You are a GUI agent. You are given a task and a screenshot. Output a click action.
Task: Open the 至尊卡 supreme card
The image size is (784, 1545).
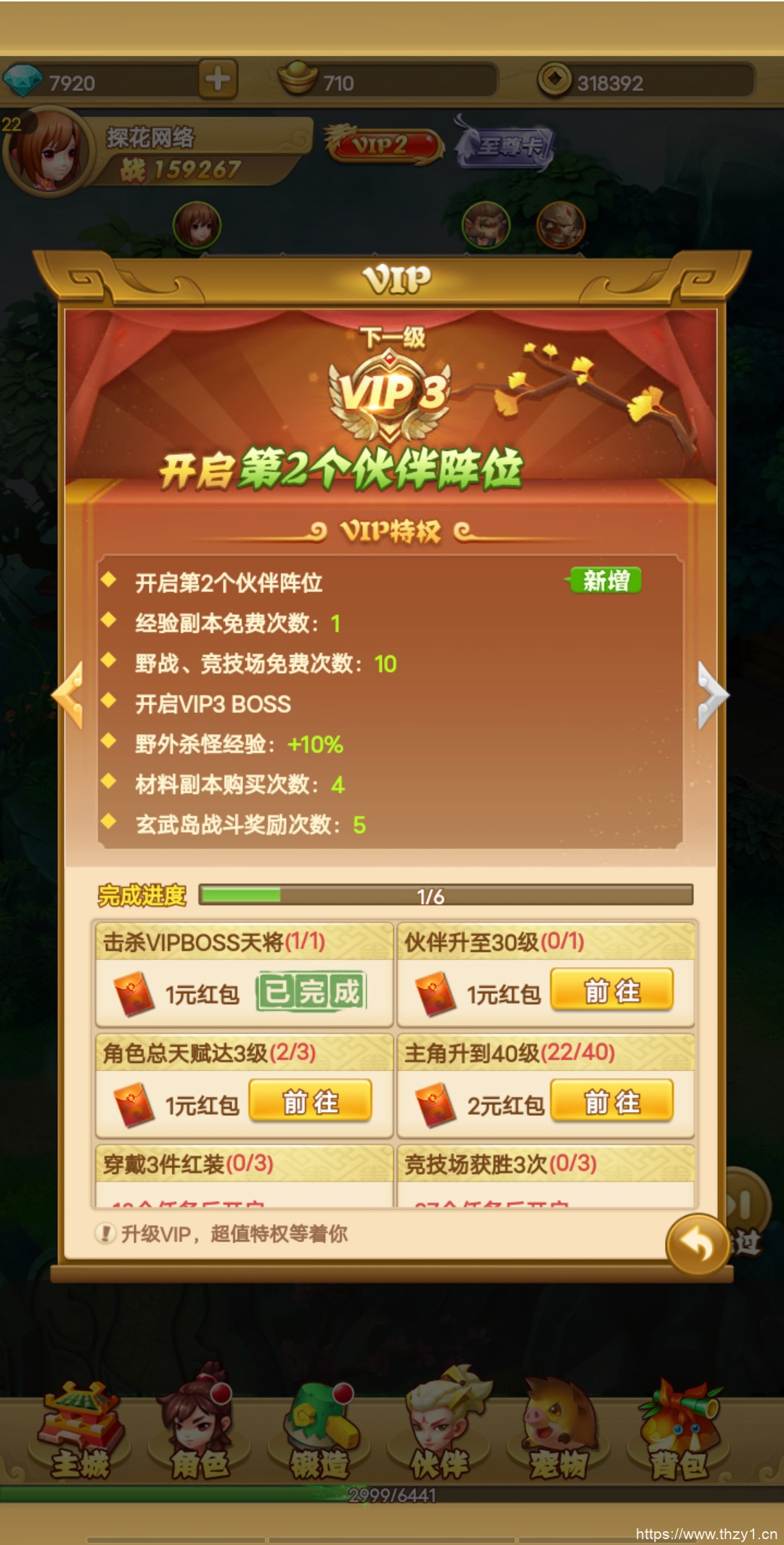click(505, 145)
